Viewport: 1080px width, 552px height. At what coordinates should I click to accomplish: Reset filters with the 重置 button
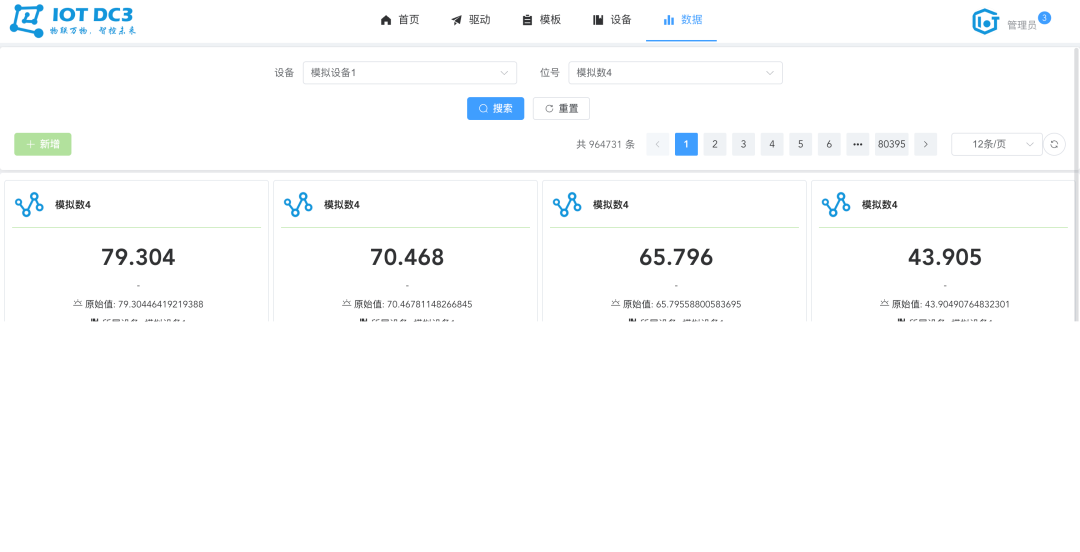[561, 108]
